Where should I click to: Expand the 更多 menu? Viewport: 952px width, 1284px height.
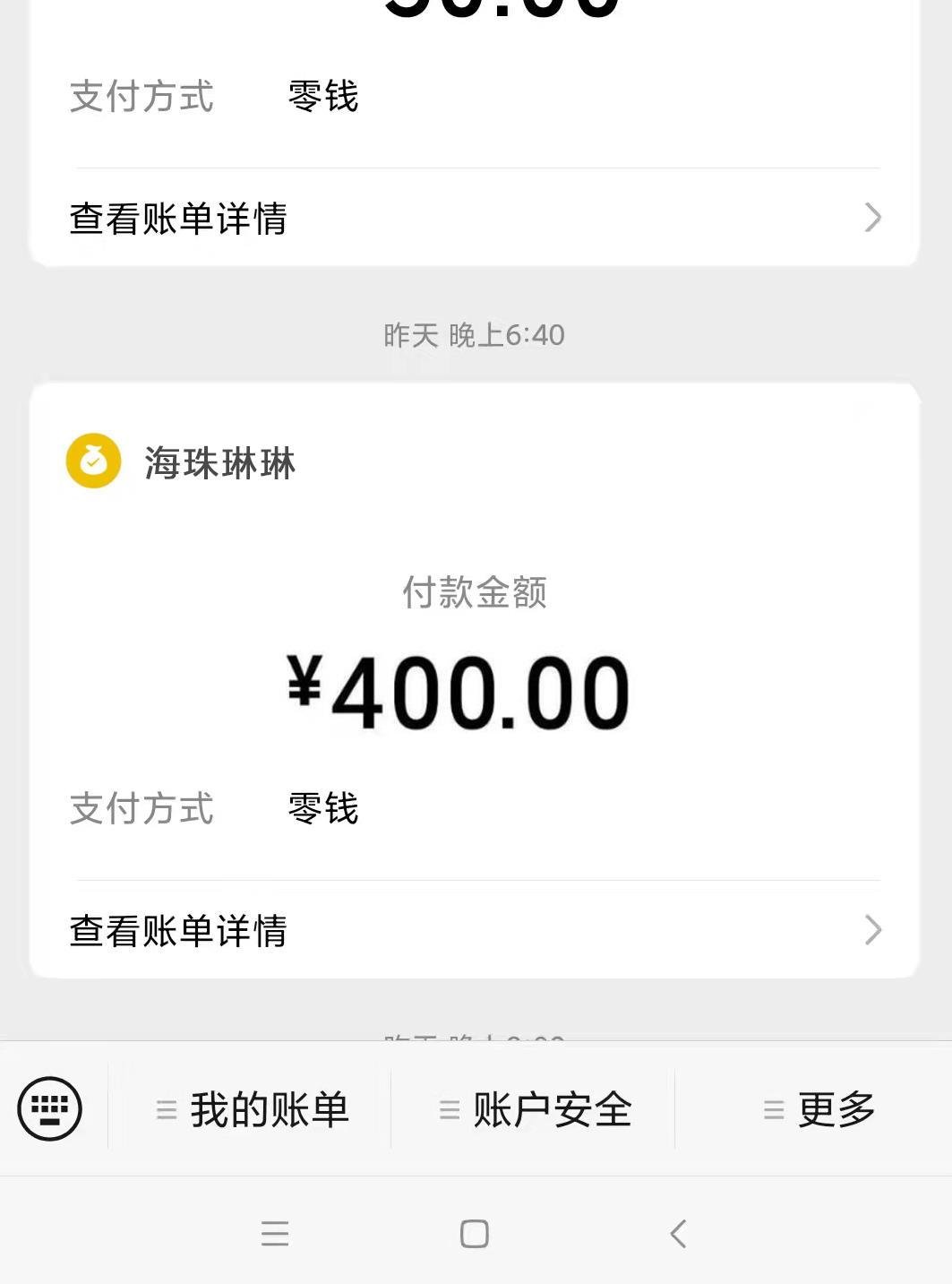819,1109
